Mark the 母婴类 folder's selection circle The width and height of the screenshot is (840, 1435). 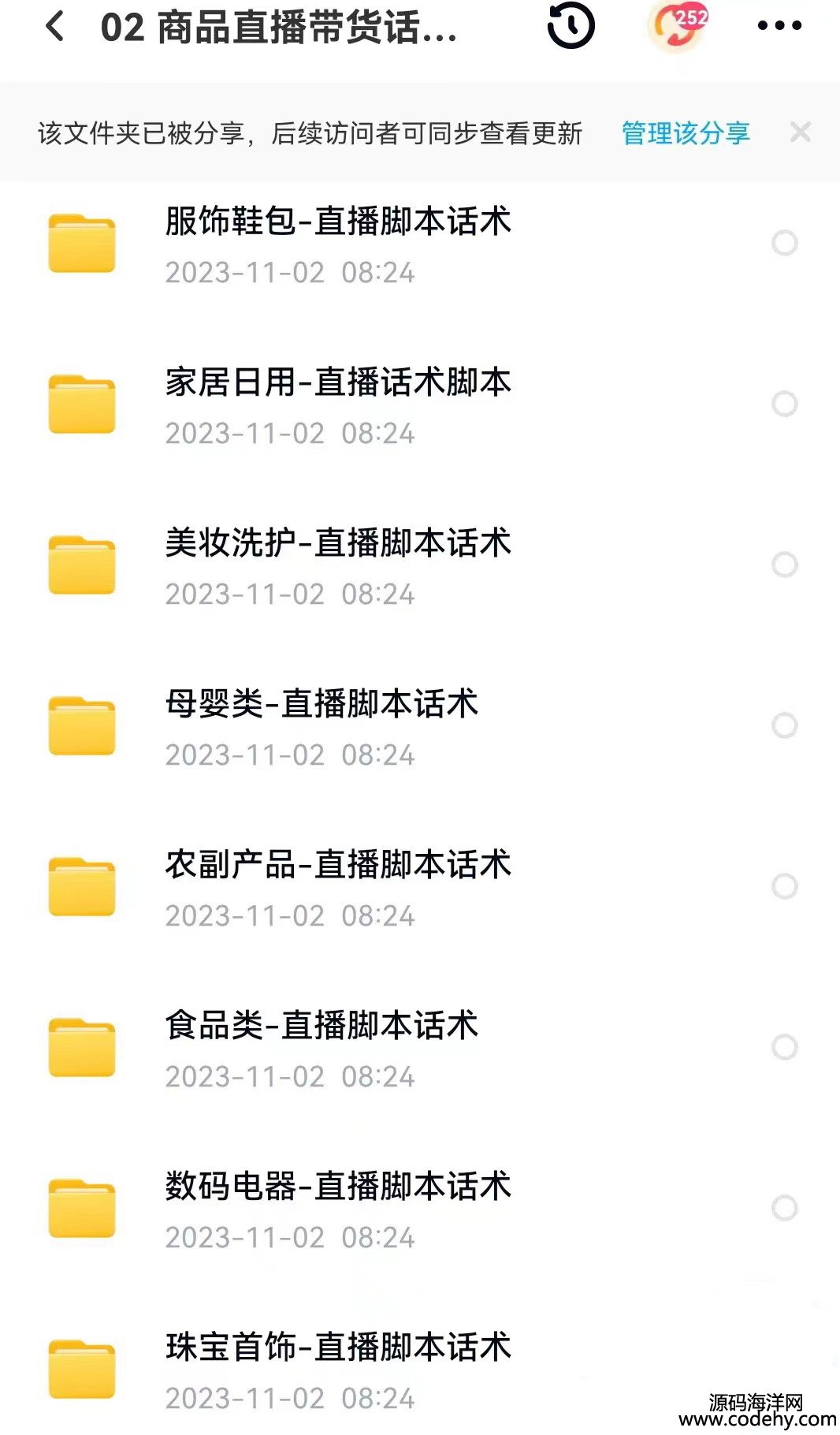point(785,725)
